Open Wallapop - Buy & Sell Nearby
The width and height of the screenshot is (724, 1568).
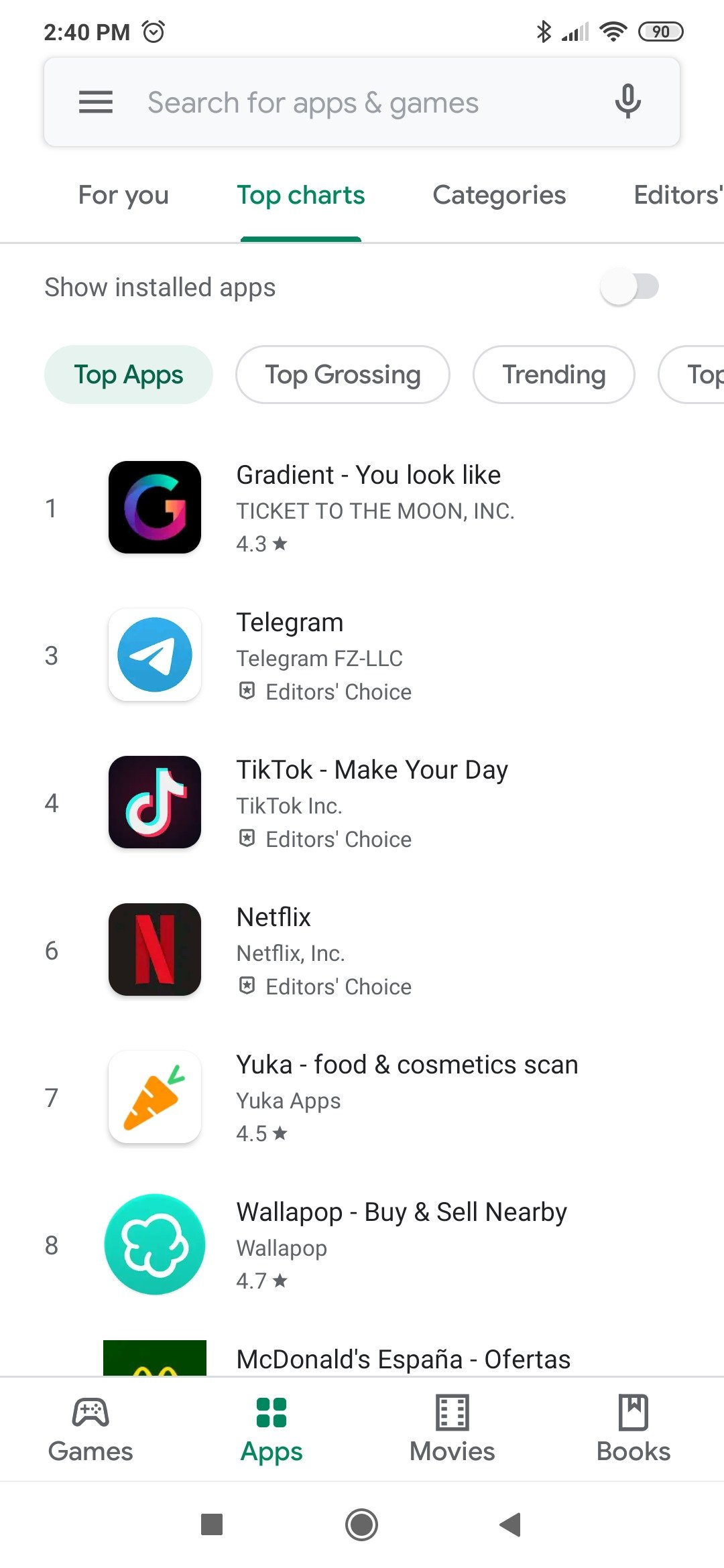362,1245
